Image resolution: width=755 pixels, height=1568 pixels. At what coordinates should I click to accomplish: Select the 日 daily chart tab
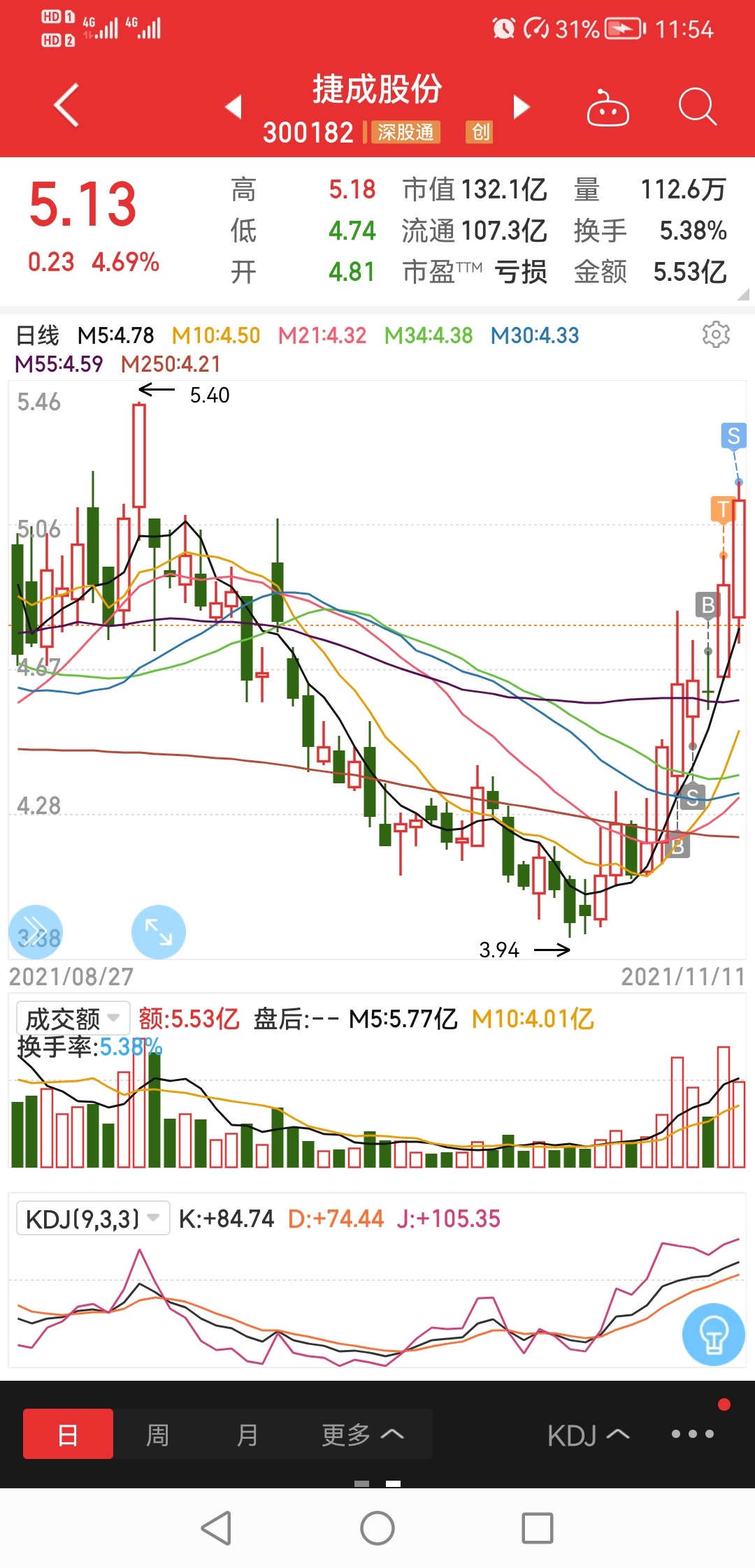tap(68, 1434)
